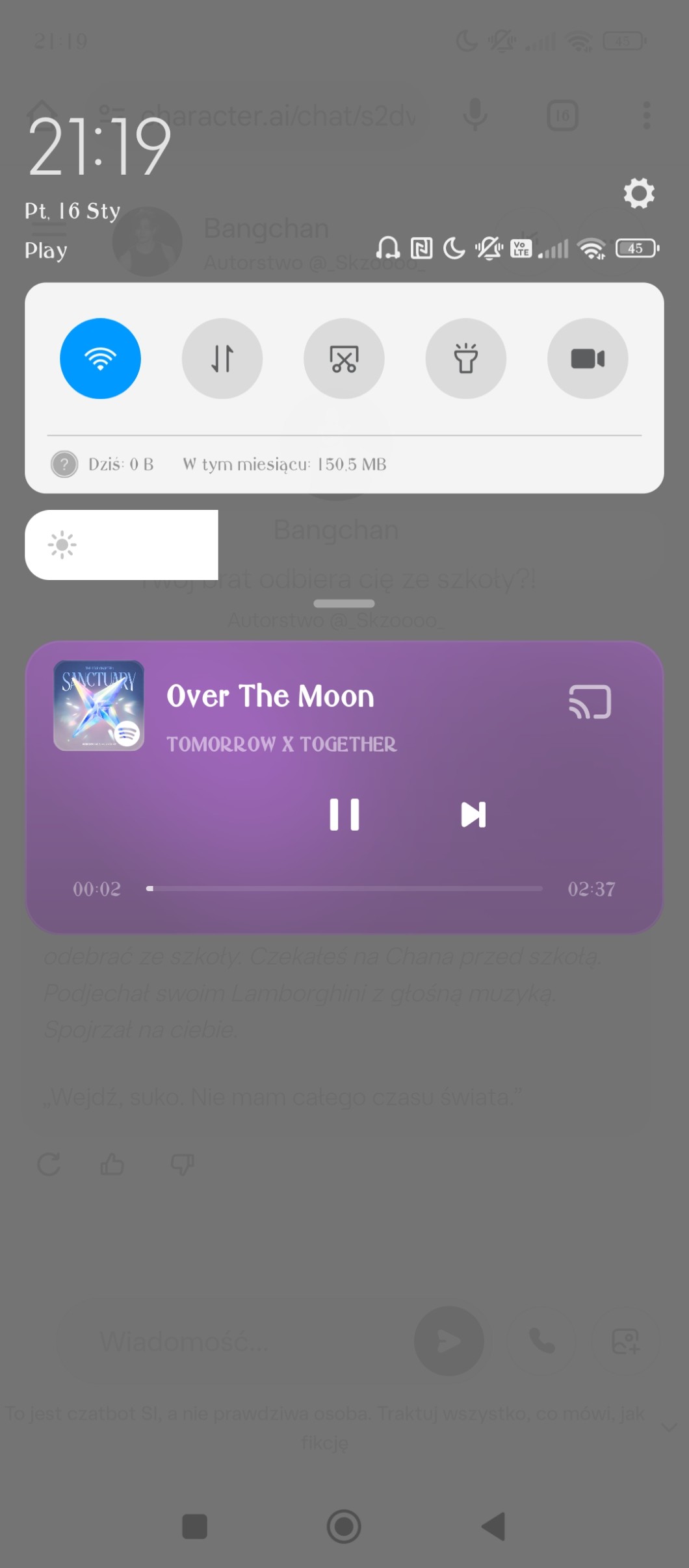689x1568 pixels.
Task: Tap the song progress bar to seek
Action: [344, 889]
